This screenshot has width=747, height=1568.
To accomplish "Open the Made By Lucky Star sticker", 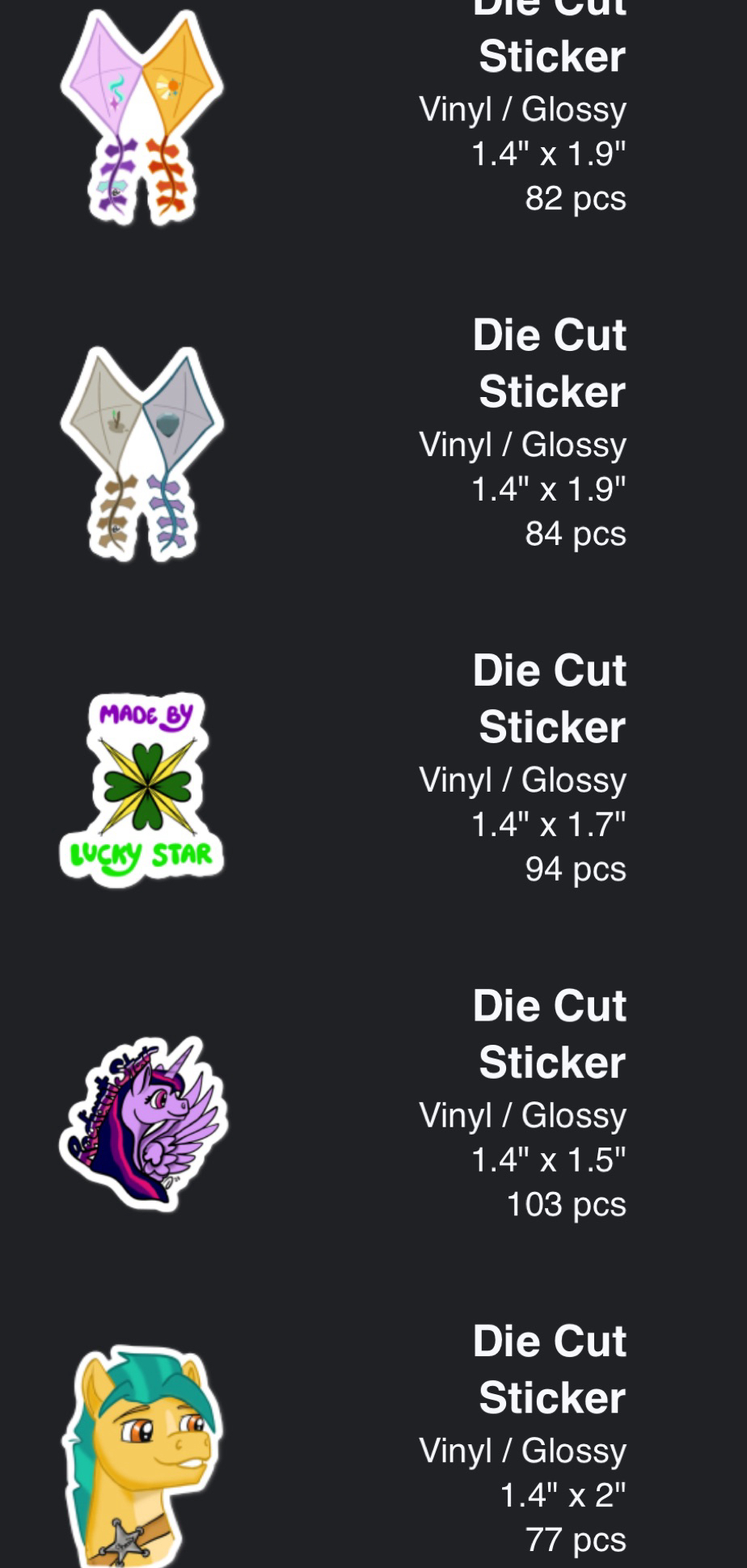I will click(x=142, y=788).
